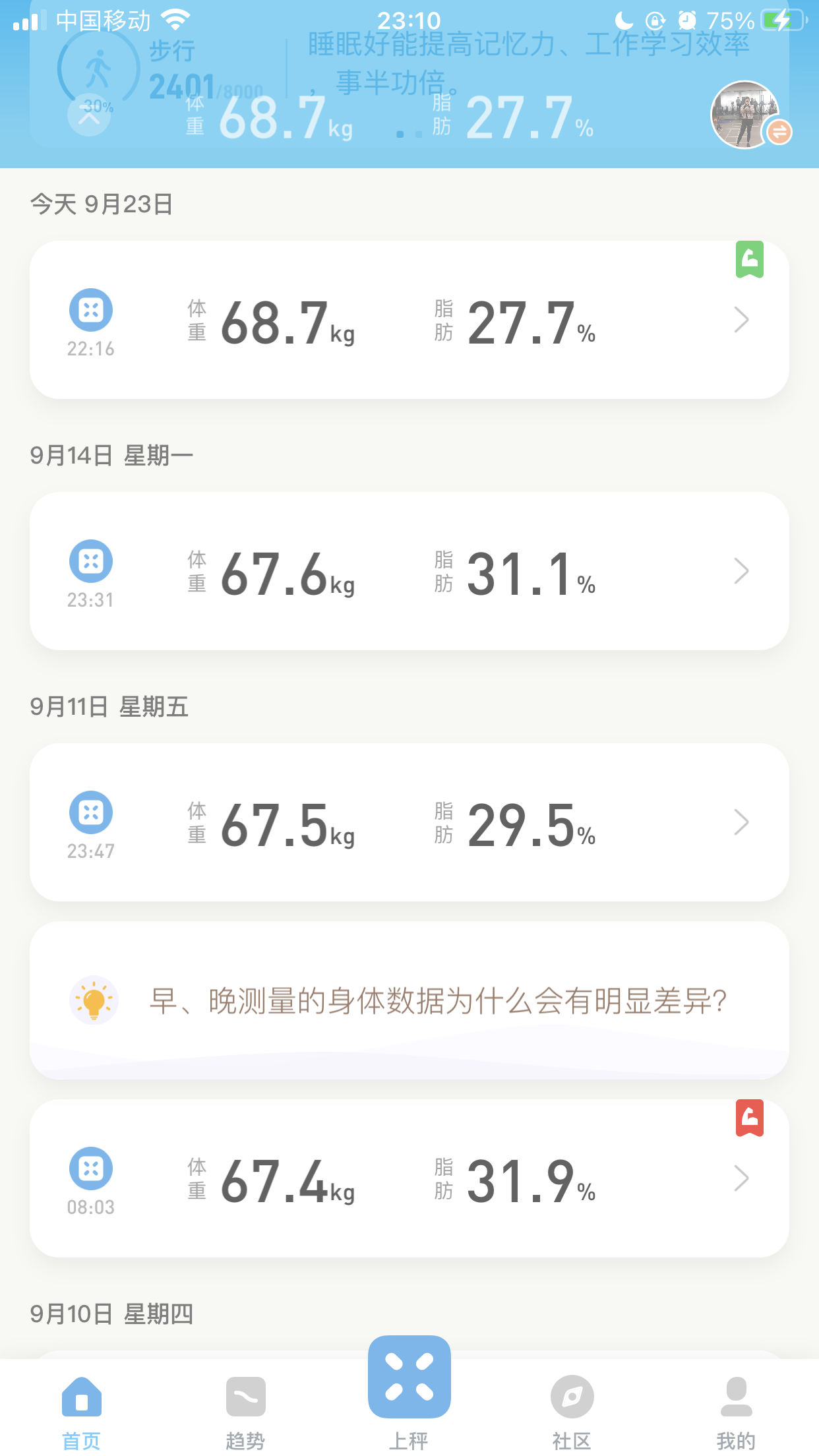Image resolution: width=819 pixels, height=1456 pixels.
Task: Start weighing with the 上秤 button
Action: tap(409, 1393)
